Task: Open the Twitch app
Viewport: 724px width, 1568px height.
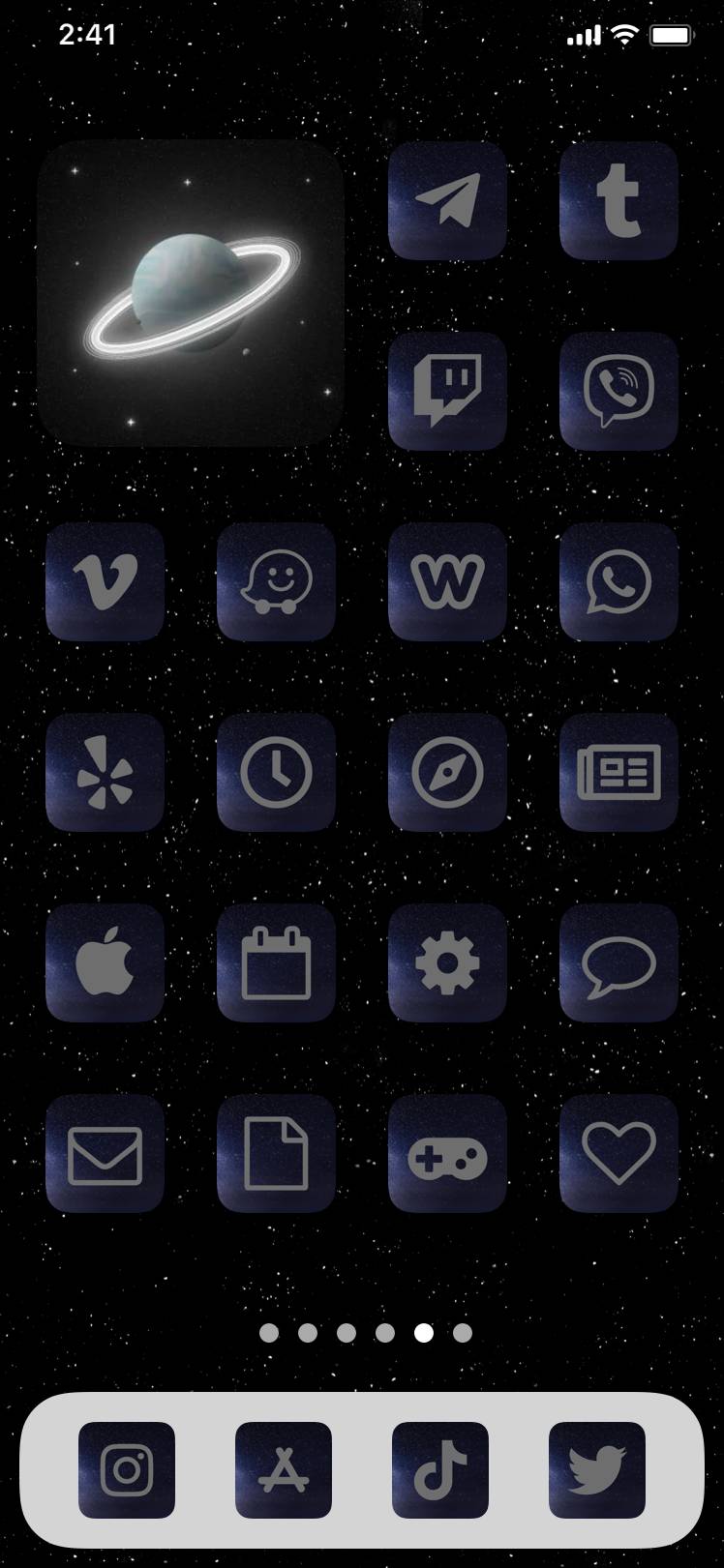Action: click(447, 392)
